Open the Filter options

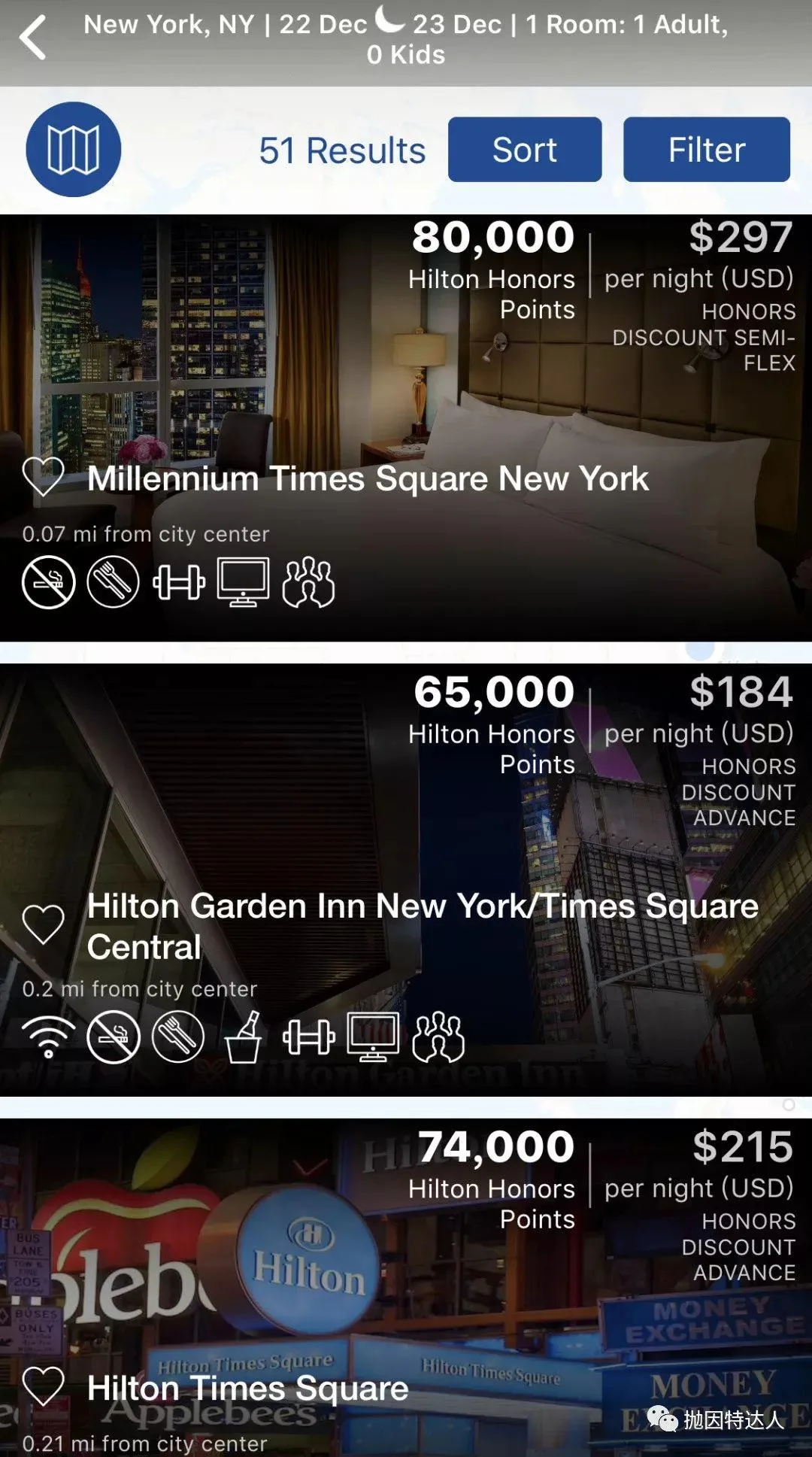tap(706, 149)
